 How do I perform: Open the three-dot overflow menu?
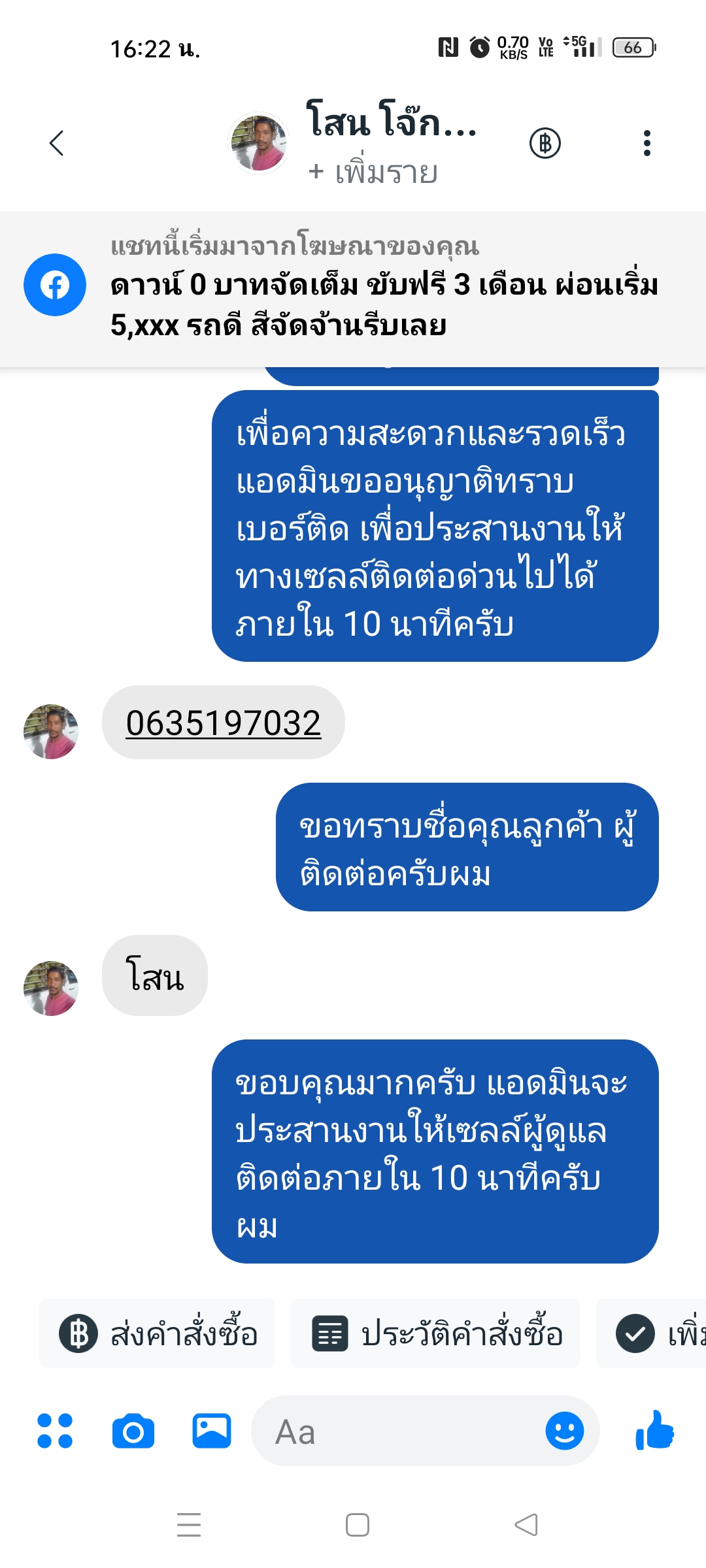tap(647, 143)
